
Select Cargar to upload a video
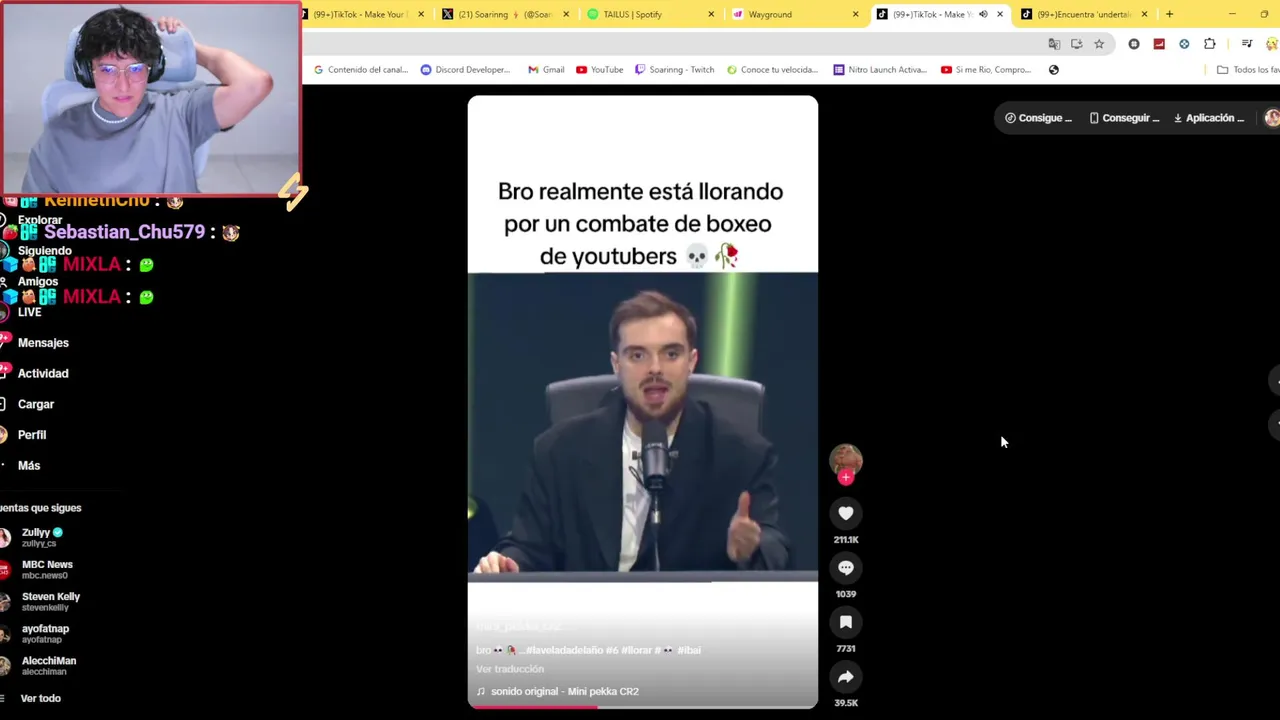coord(36,404)
